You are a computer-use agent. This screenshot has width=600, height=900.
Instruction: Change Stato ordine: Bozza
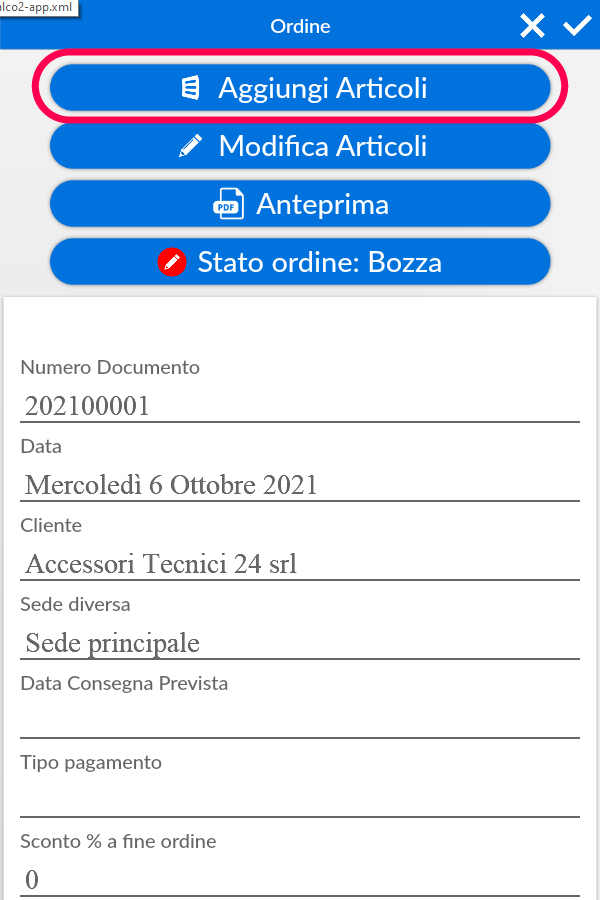[300, 262]
